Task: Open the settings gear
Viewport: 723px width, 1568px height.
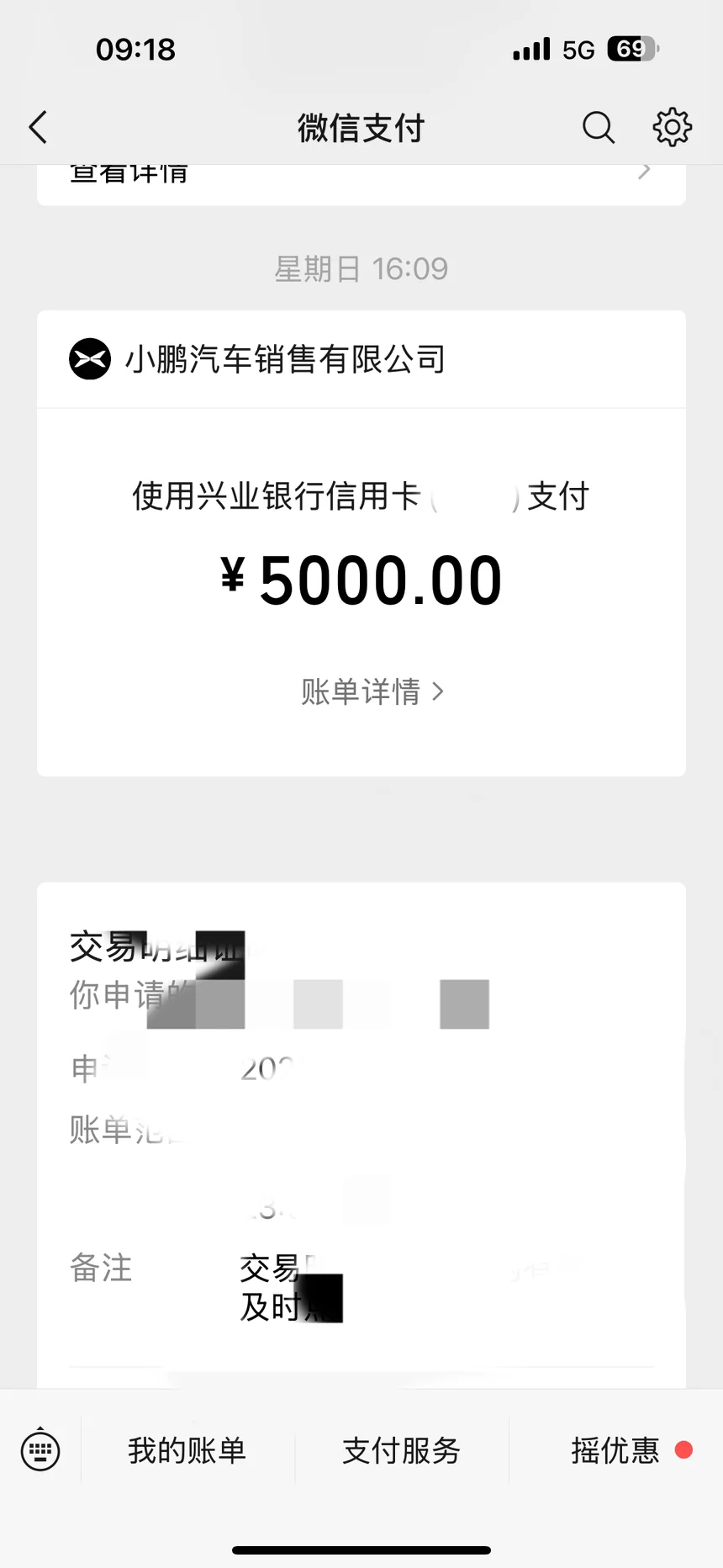Action: pos(673,127)
